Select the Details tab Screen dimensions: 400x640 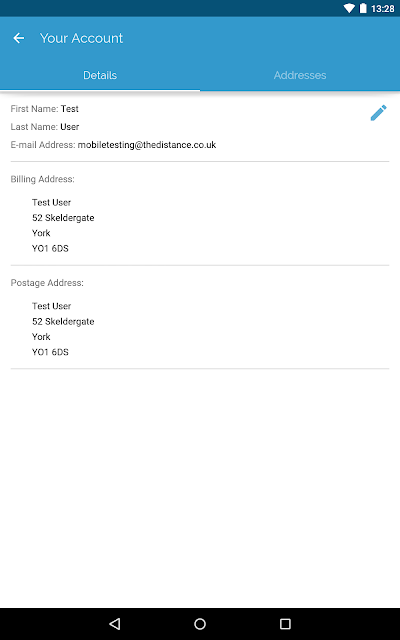tap(100, 75)
